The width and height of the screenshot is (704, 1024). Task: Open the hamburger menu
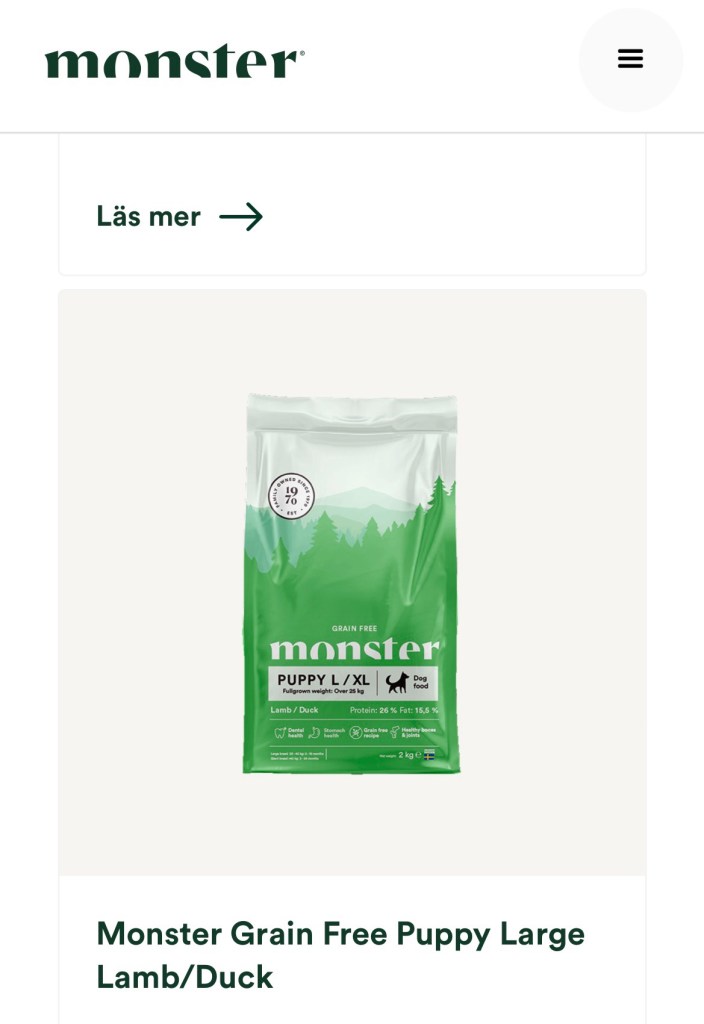630,59
